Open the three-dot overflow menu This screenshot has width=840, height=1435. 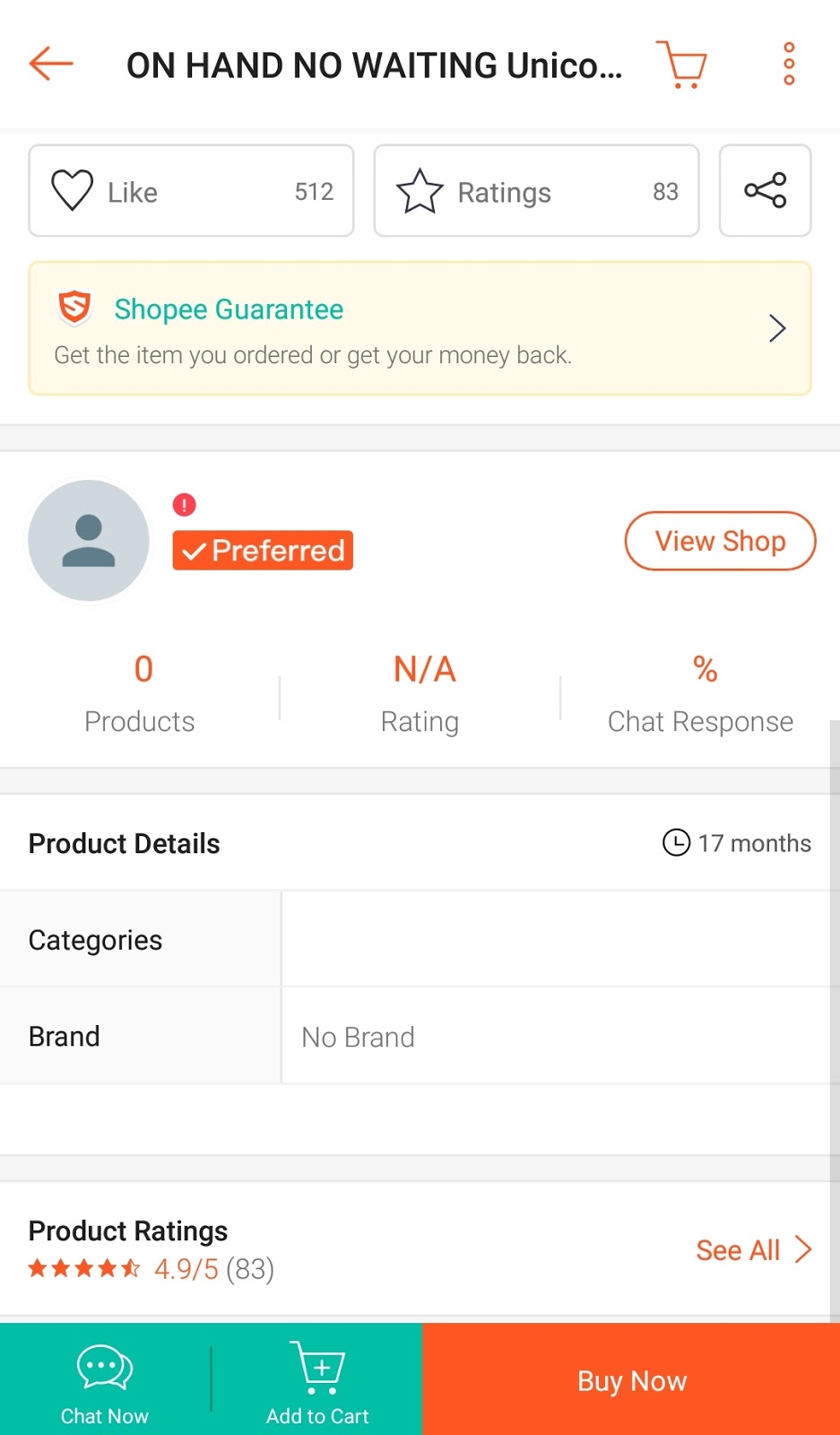click(x=788, y=64)
